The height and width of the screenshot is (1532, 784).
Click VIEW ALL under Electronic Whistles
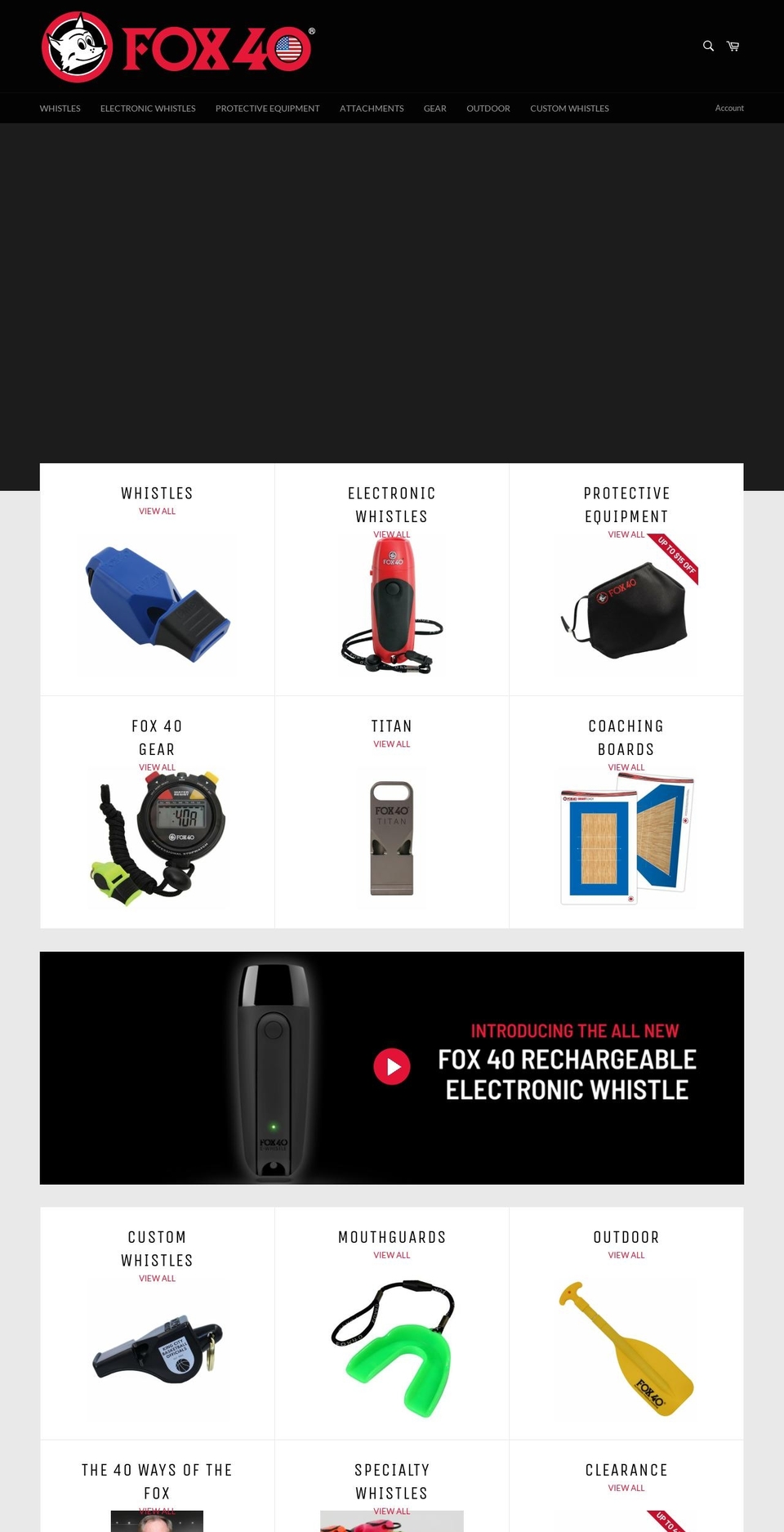pyautogui.click(x=391, y=534)
